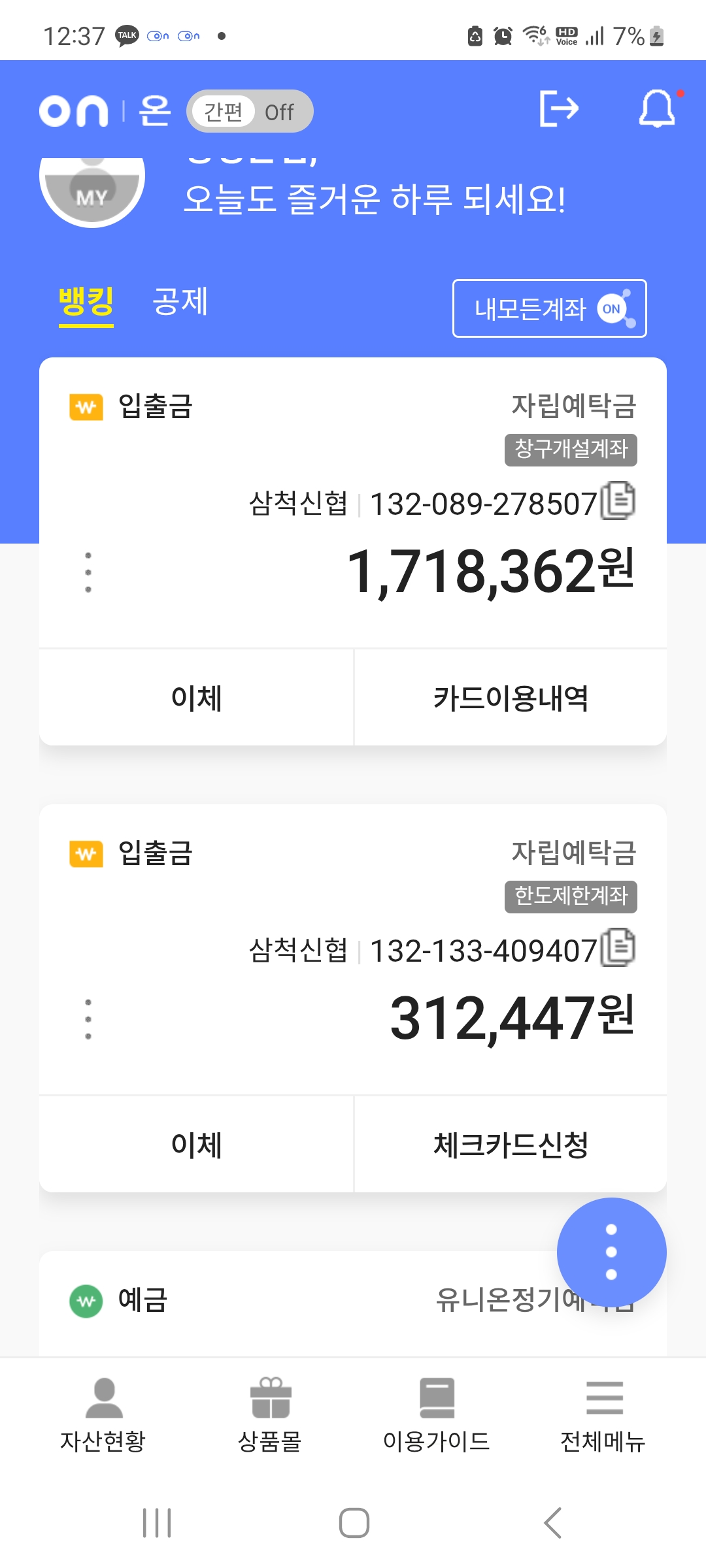Toggle the 간편 Off switch

249,111
